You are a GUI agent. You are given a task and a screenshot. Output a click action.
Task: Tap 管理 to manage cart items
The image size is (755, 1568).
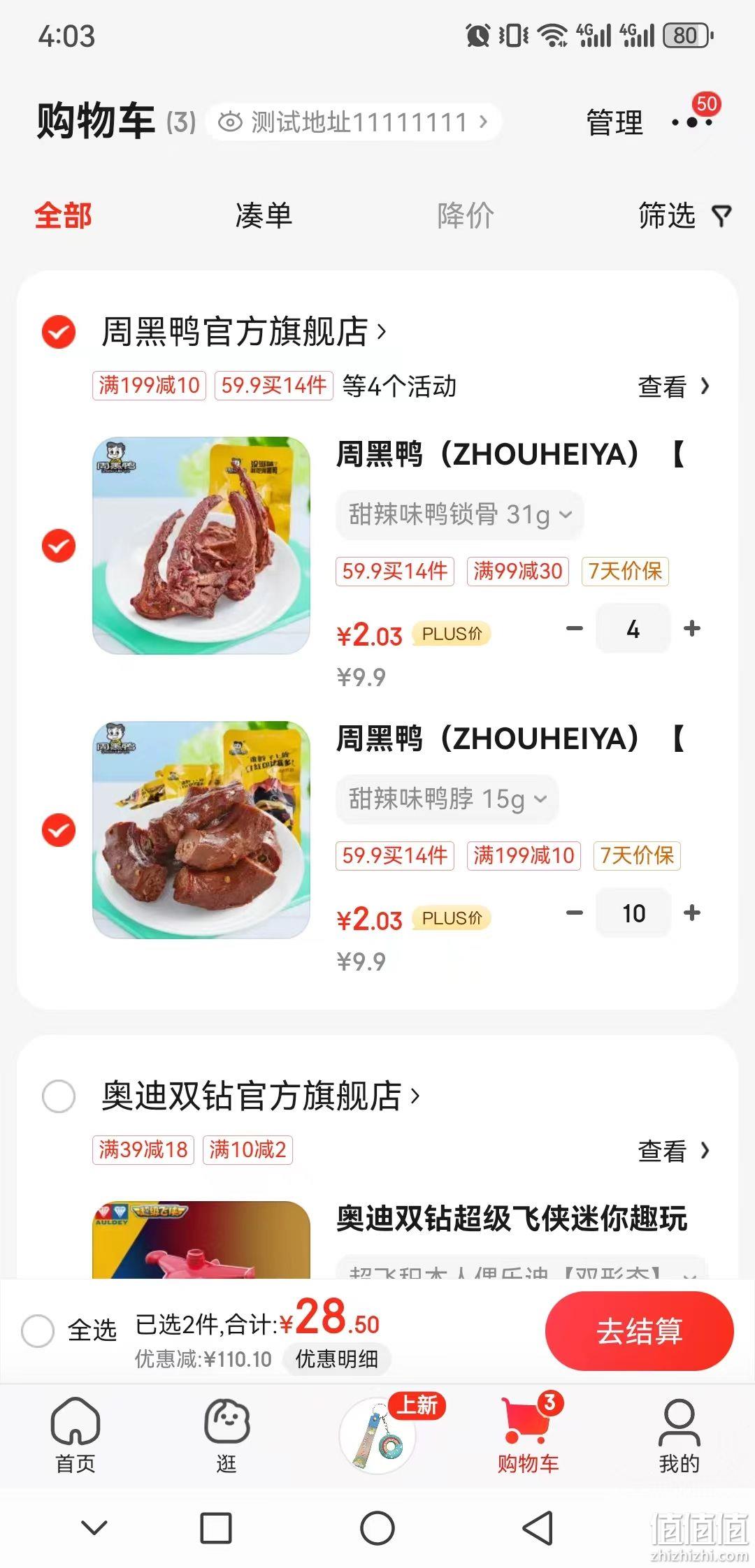click(614, 123)
